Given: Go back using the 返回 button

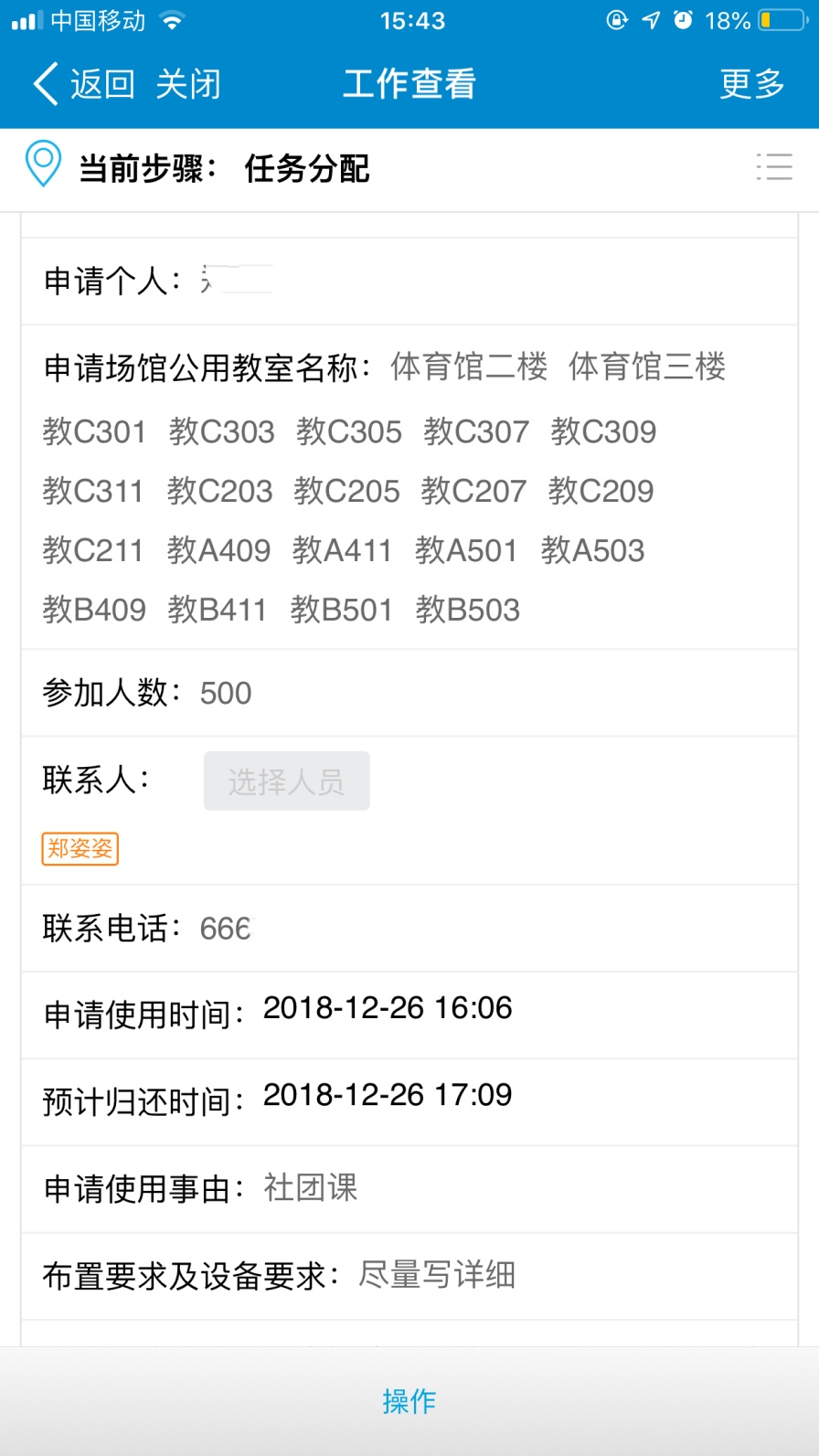Looking at the screenshot, I should [x=84, y=84].
